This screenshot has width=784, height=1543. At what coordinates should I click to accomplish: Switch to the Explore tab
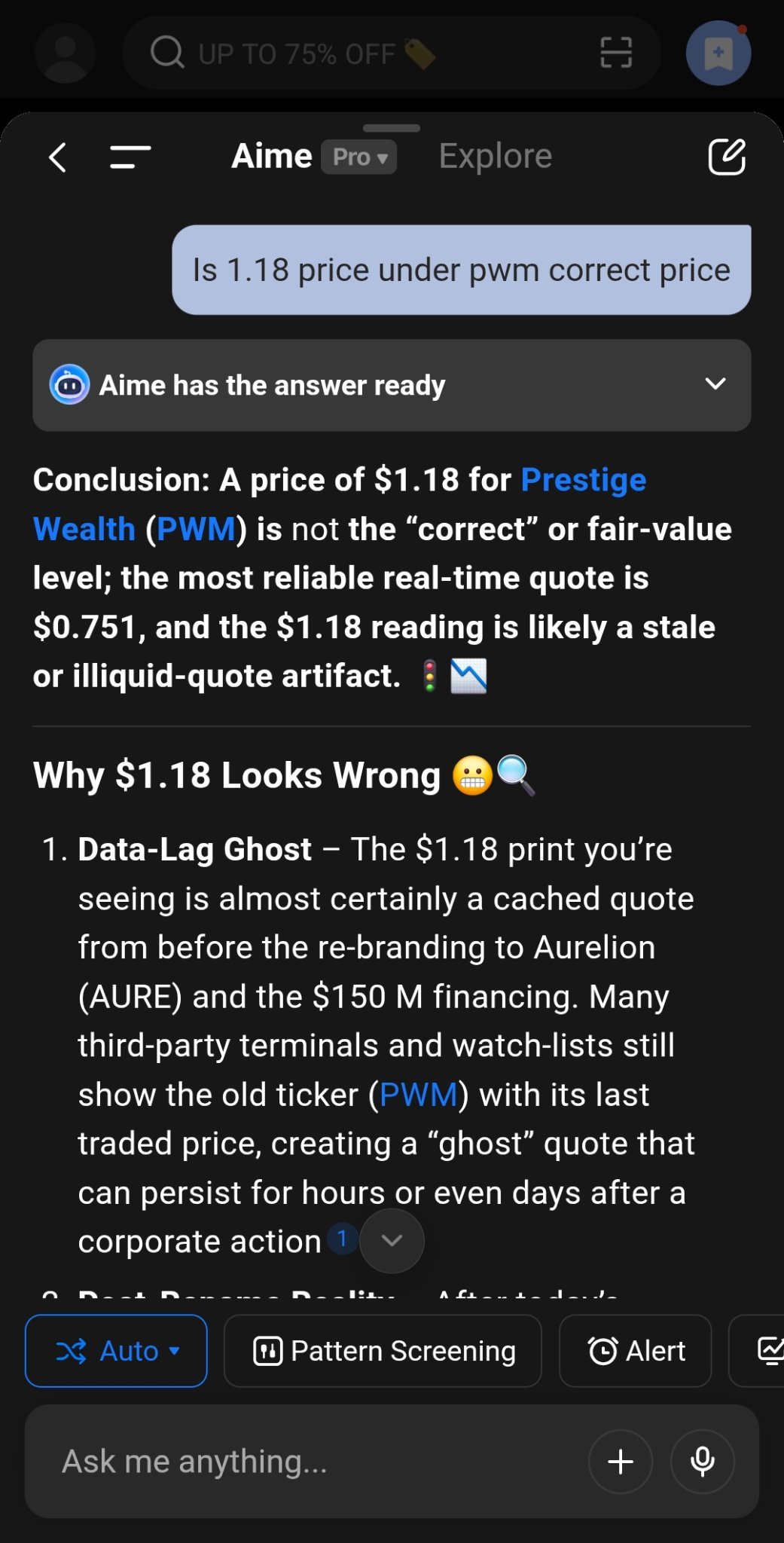tap(494, 155)
